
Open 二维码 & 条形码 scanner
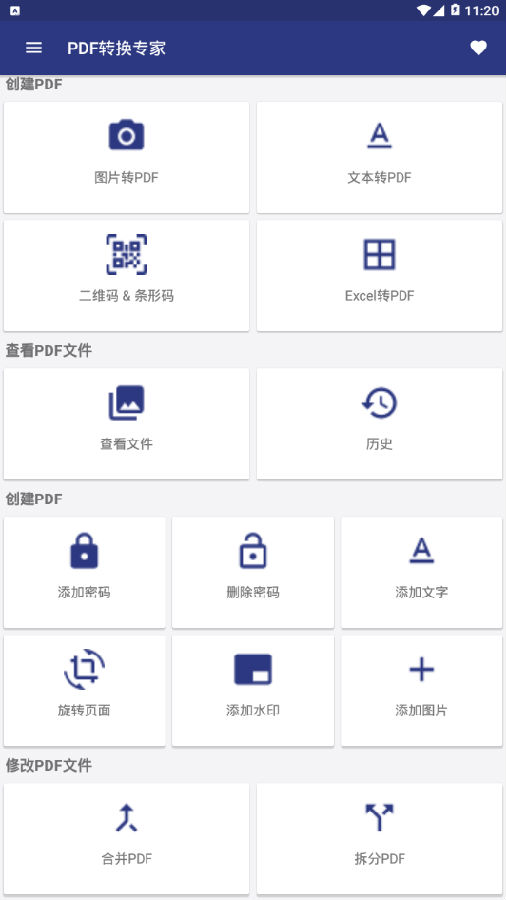pyautogui.click(x=126, y=276)
